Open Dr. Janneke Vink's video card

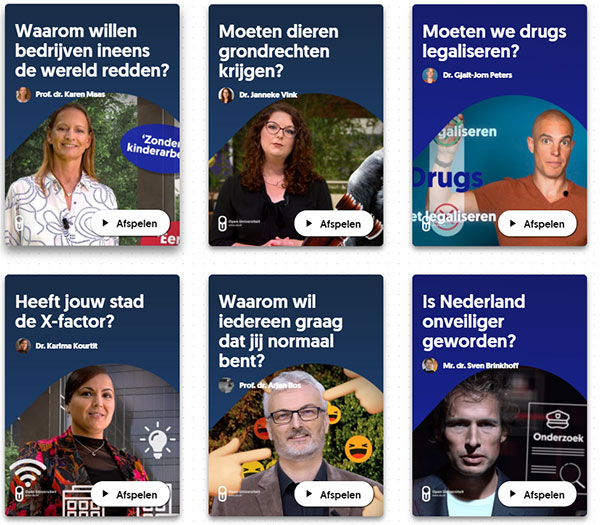(270, 95)
